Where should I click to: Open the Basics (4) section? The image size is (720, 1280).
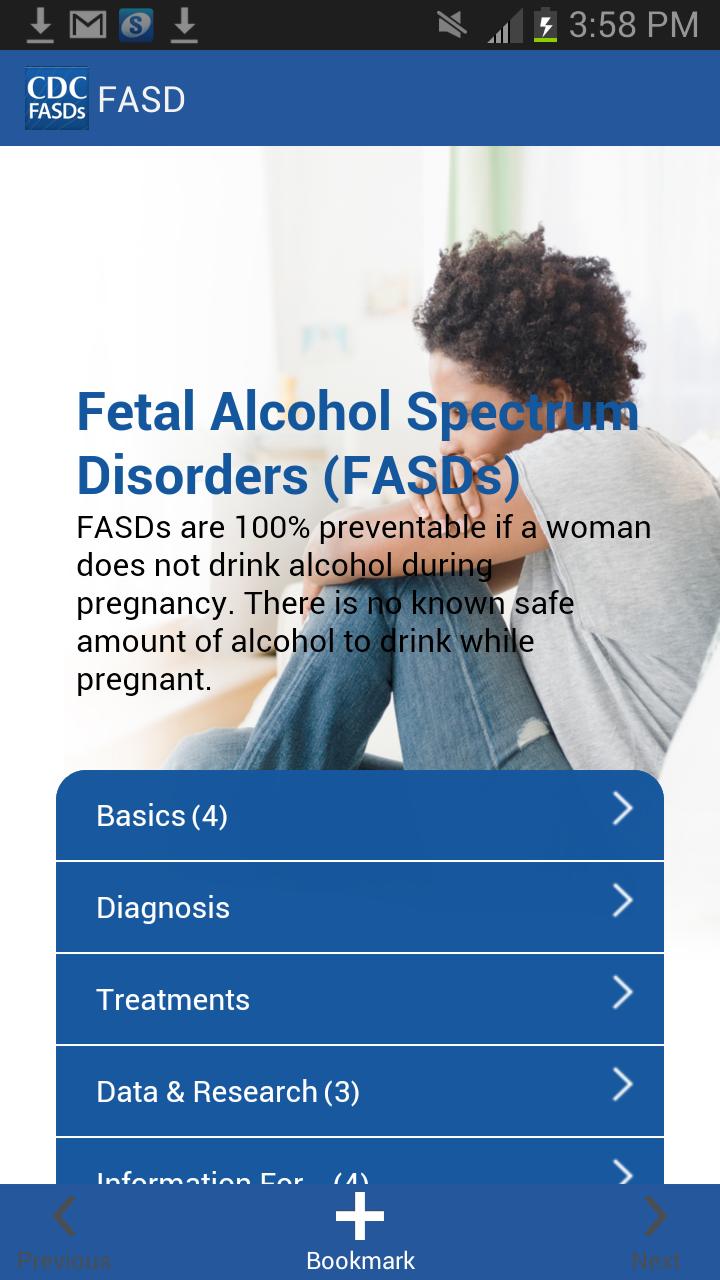(x=360, y=815)
